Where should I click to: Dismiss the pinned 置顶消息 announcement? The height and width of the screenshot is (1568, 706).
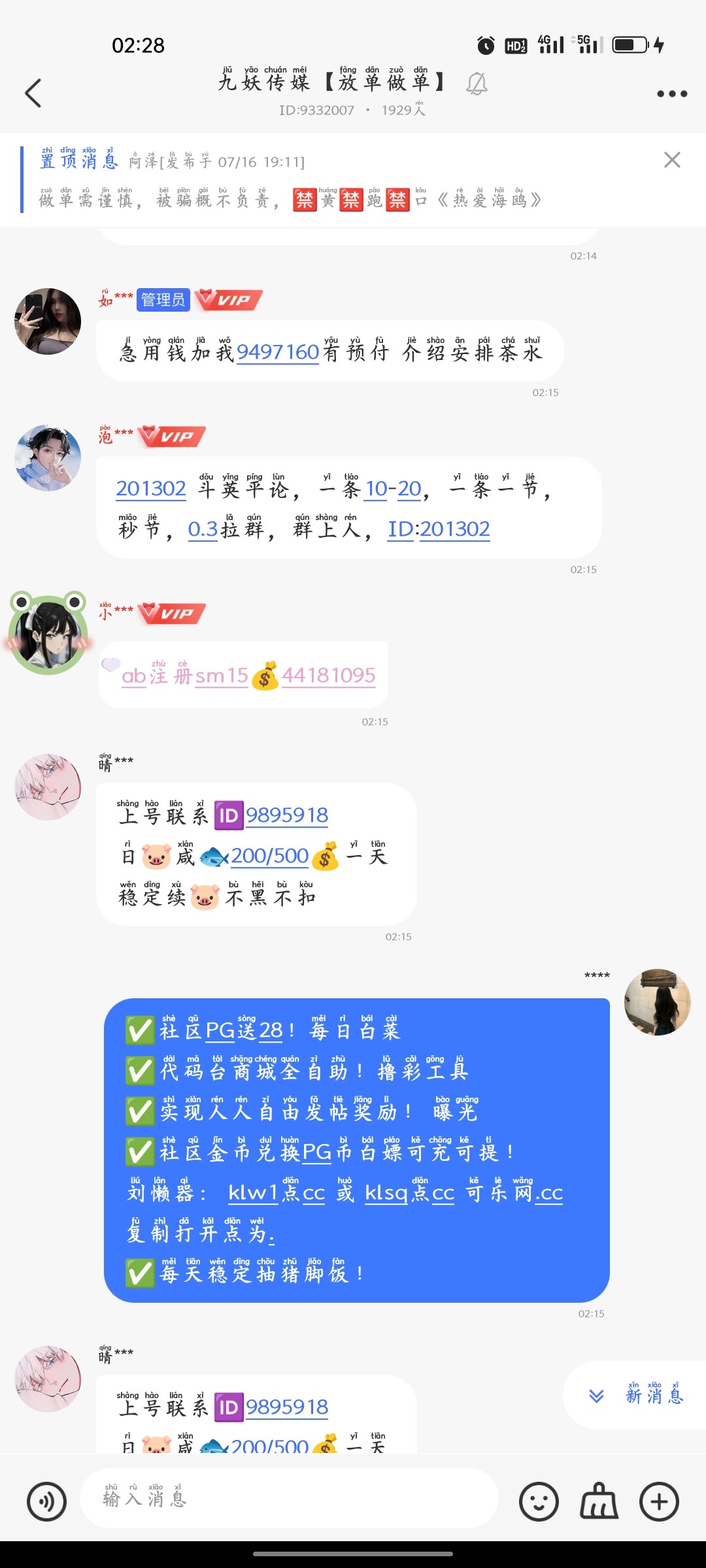671,160
